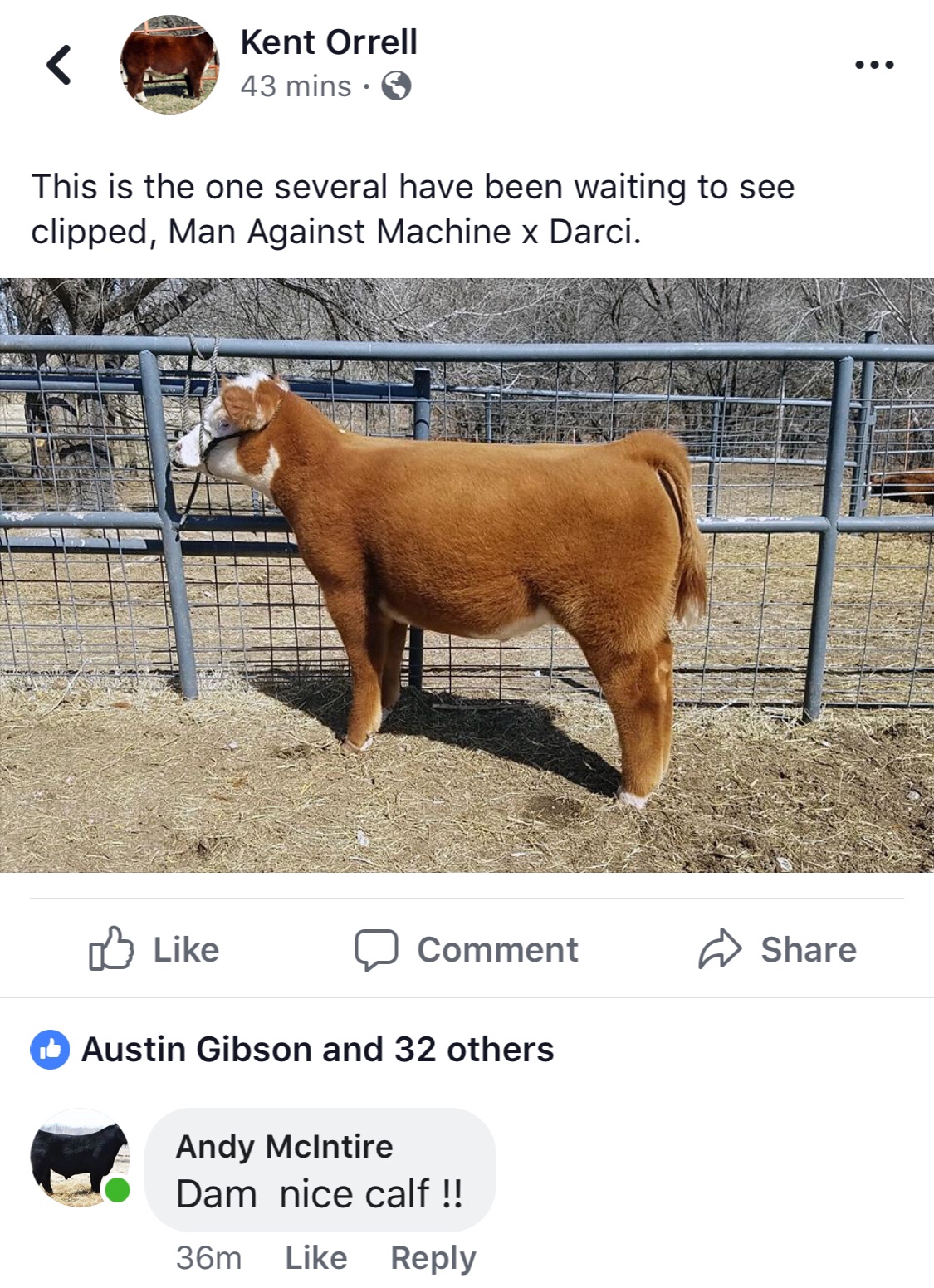Open Kent Orrell's profile name link

pos(329,42)
